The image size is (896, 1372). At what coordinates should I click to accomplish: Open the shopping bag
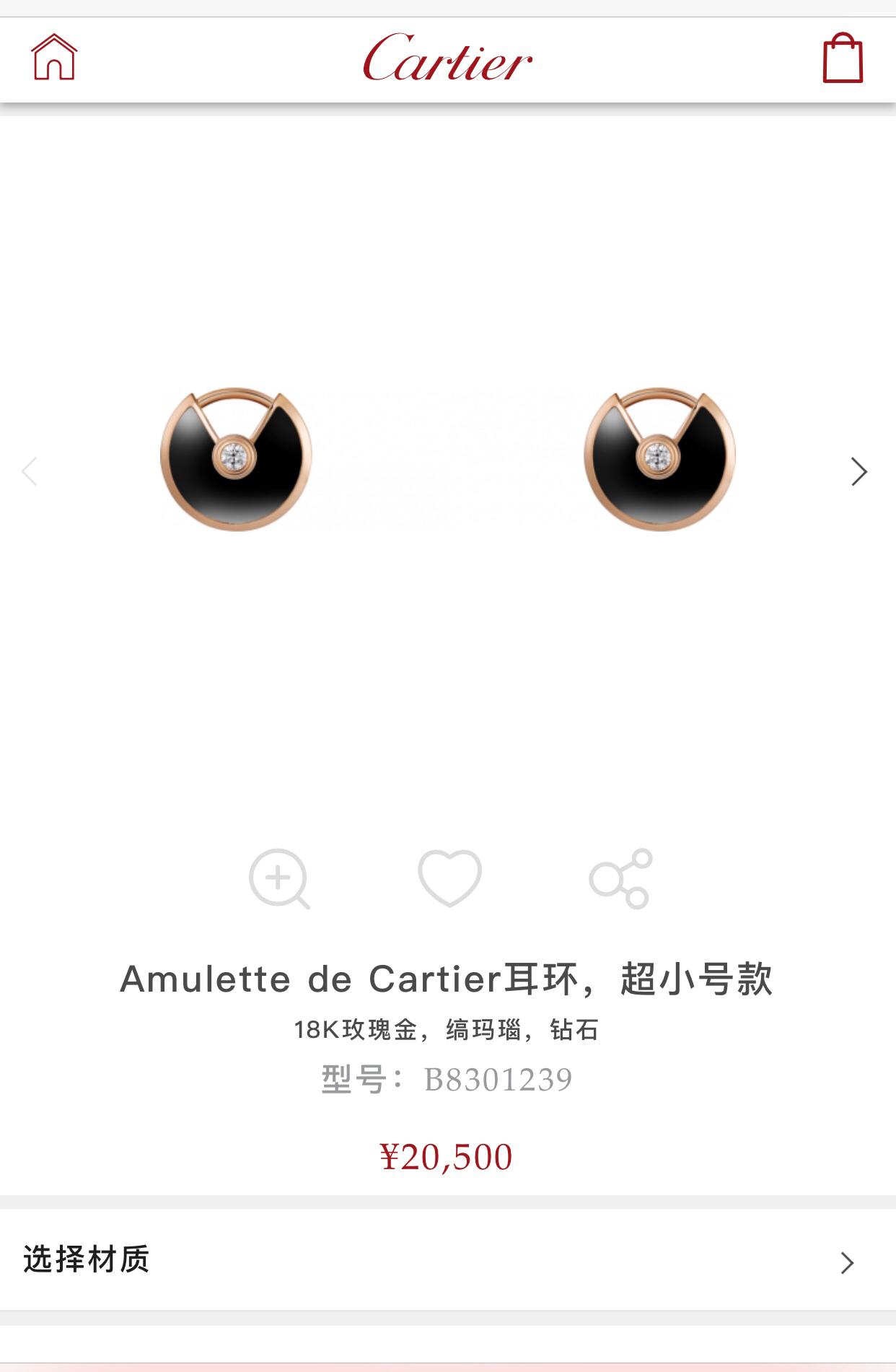843,58
